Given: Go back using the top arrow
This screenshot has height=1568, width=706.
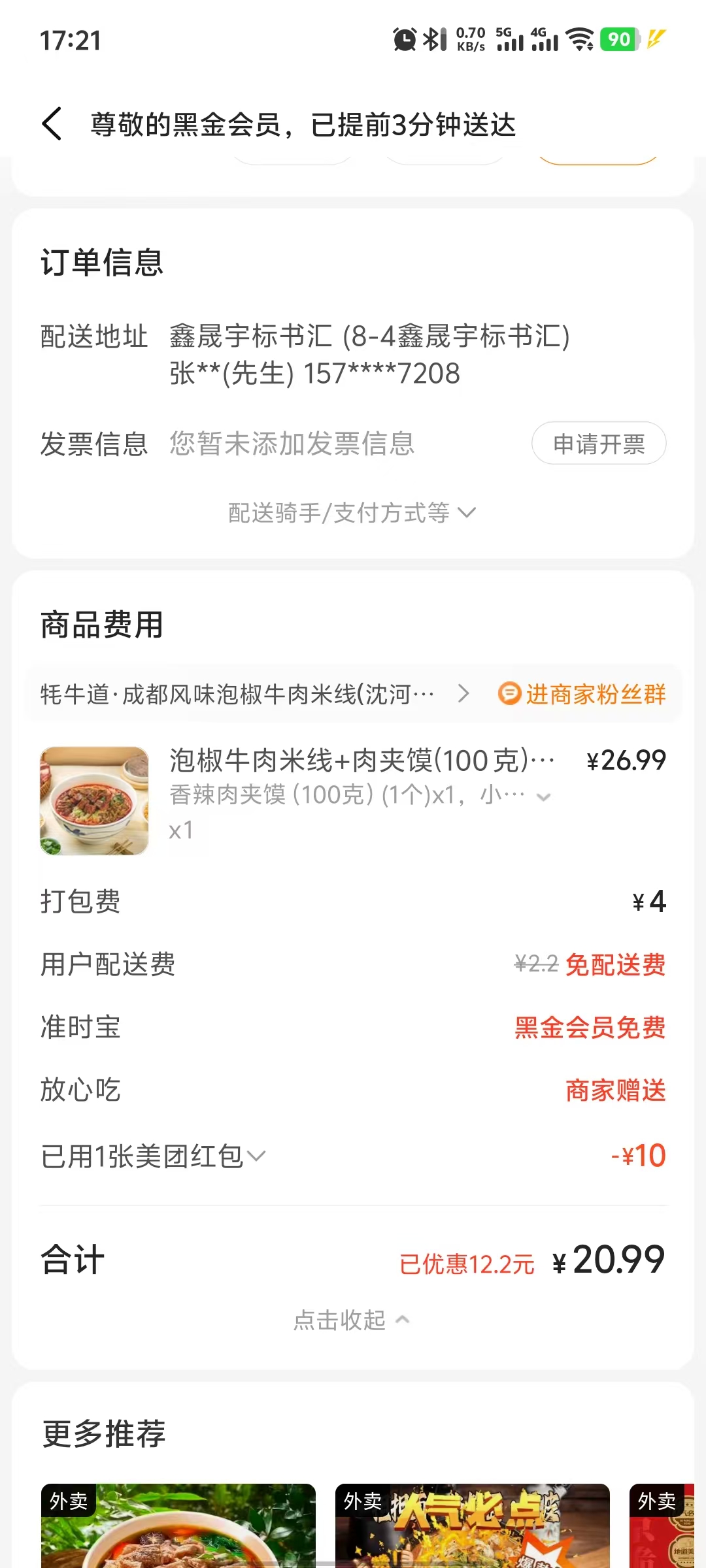Looking at the screenshot, I should coord(52,124).
